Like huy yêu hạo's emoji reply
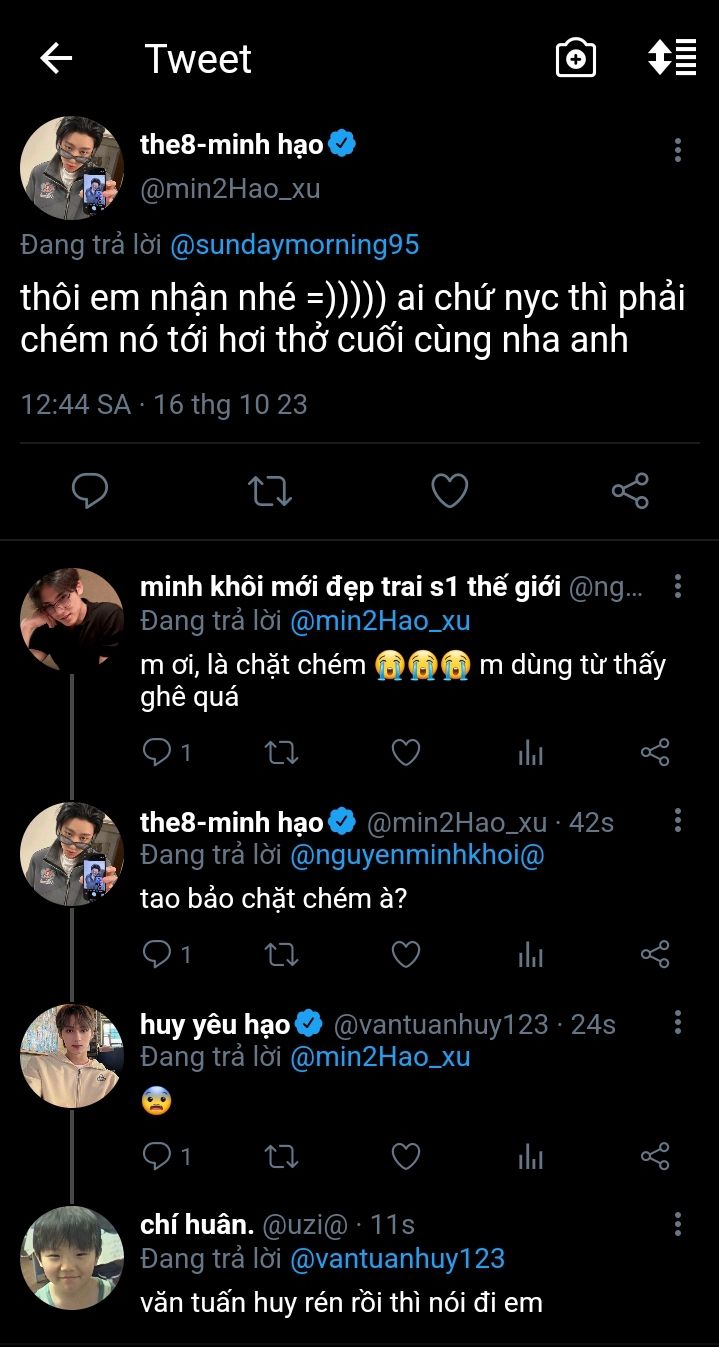 405,1157
